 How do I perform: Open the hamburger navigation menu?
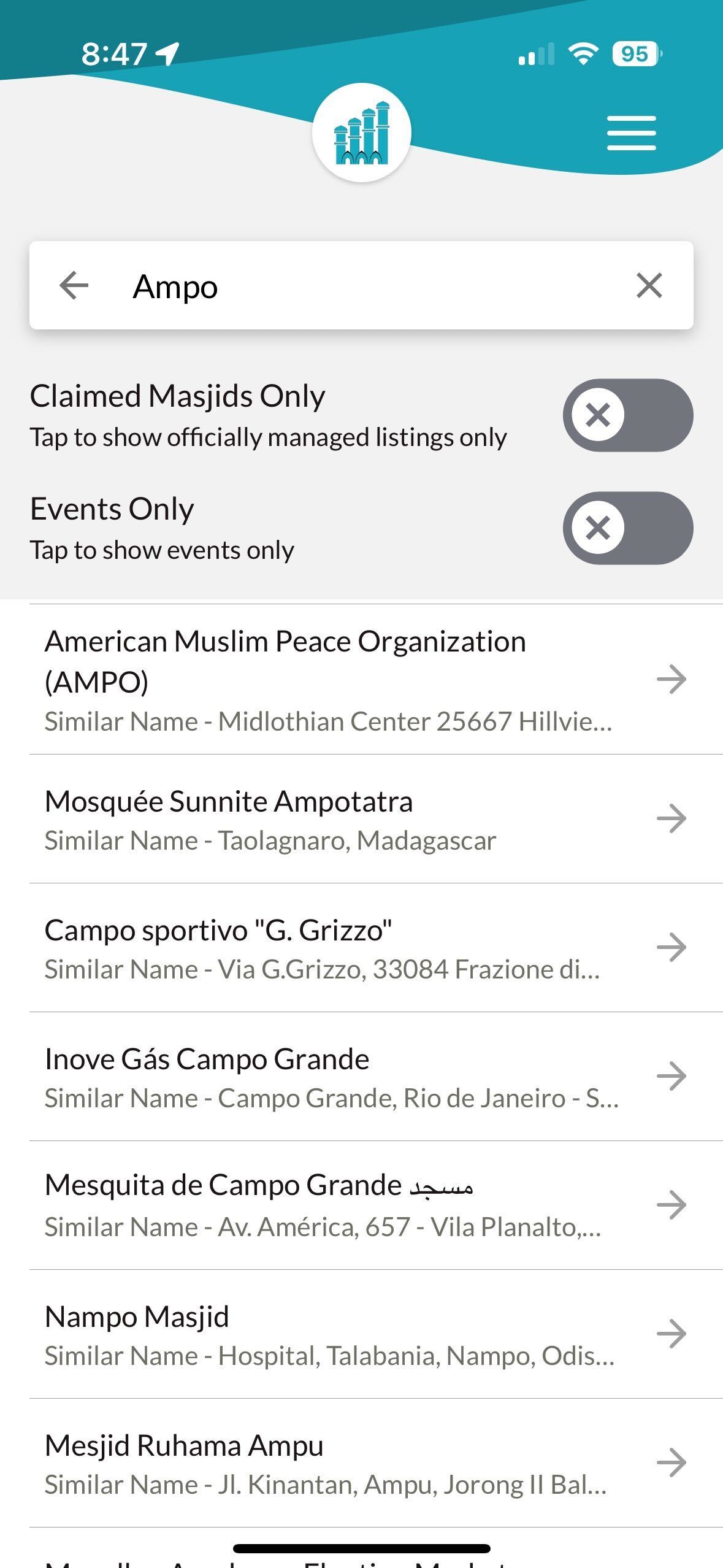click(x=630, y=133)
